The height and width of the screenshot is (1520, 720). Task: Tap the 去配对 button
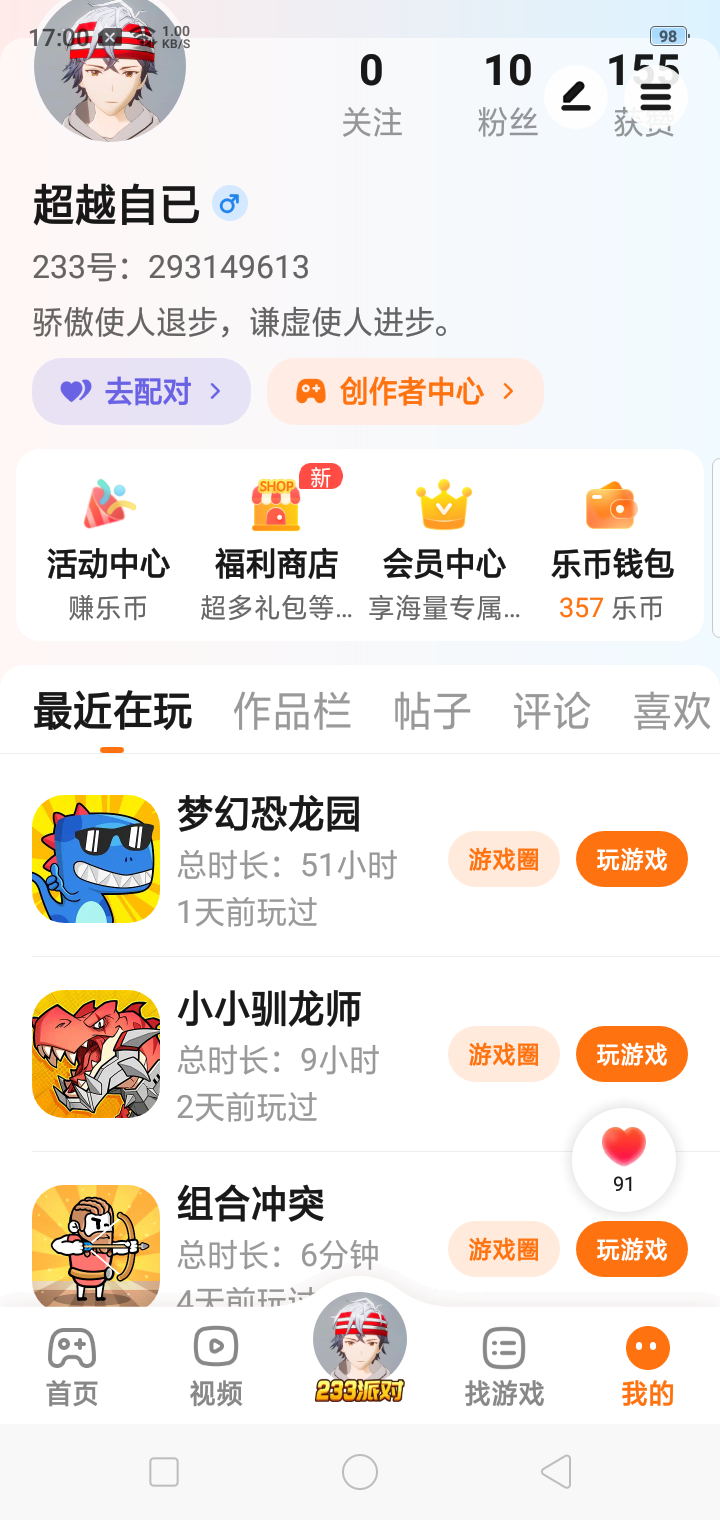(141, 391)
